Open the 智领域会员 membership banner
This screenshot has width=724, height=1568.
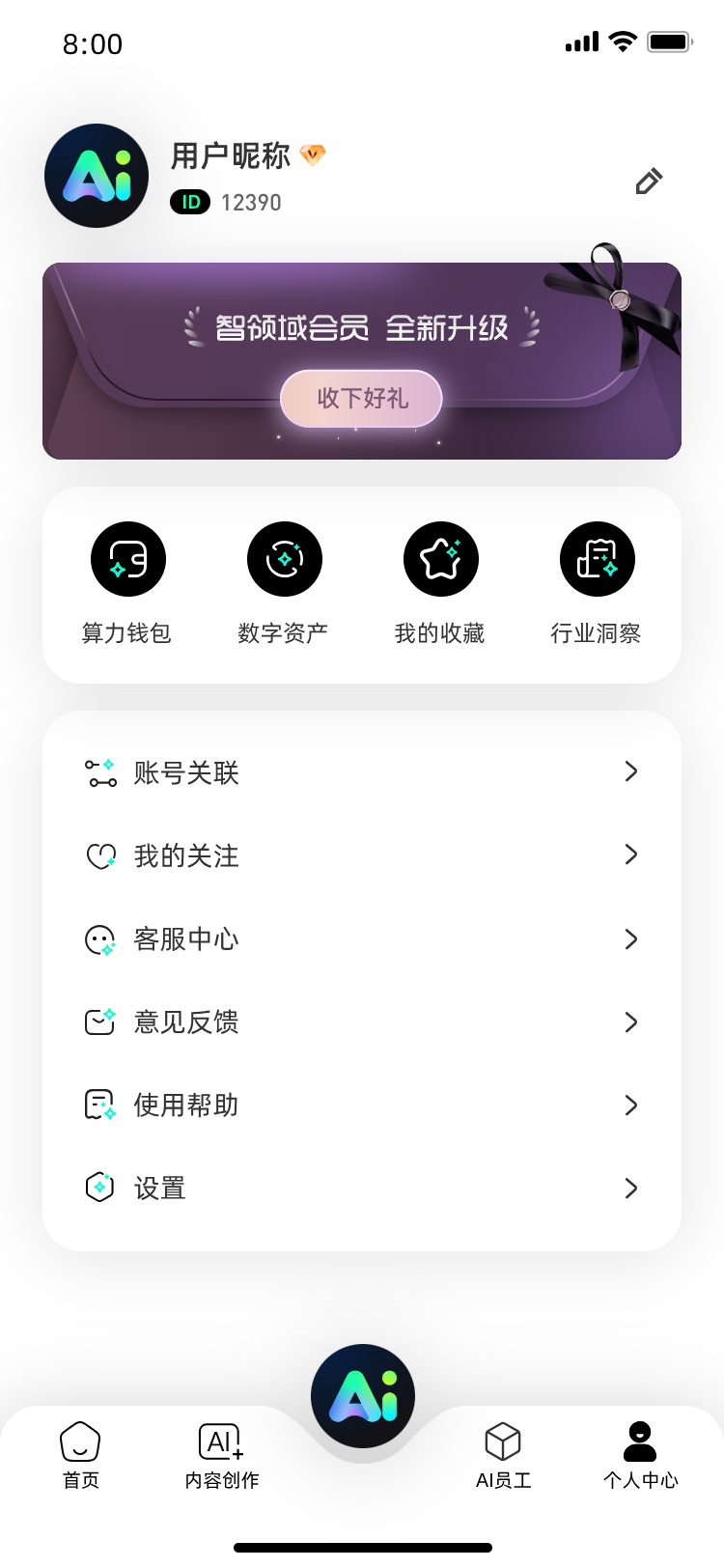tap(361, 360)
